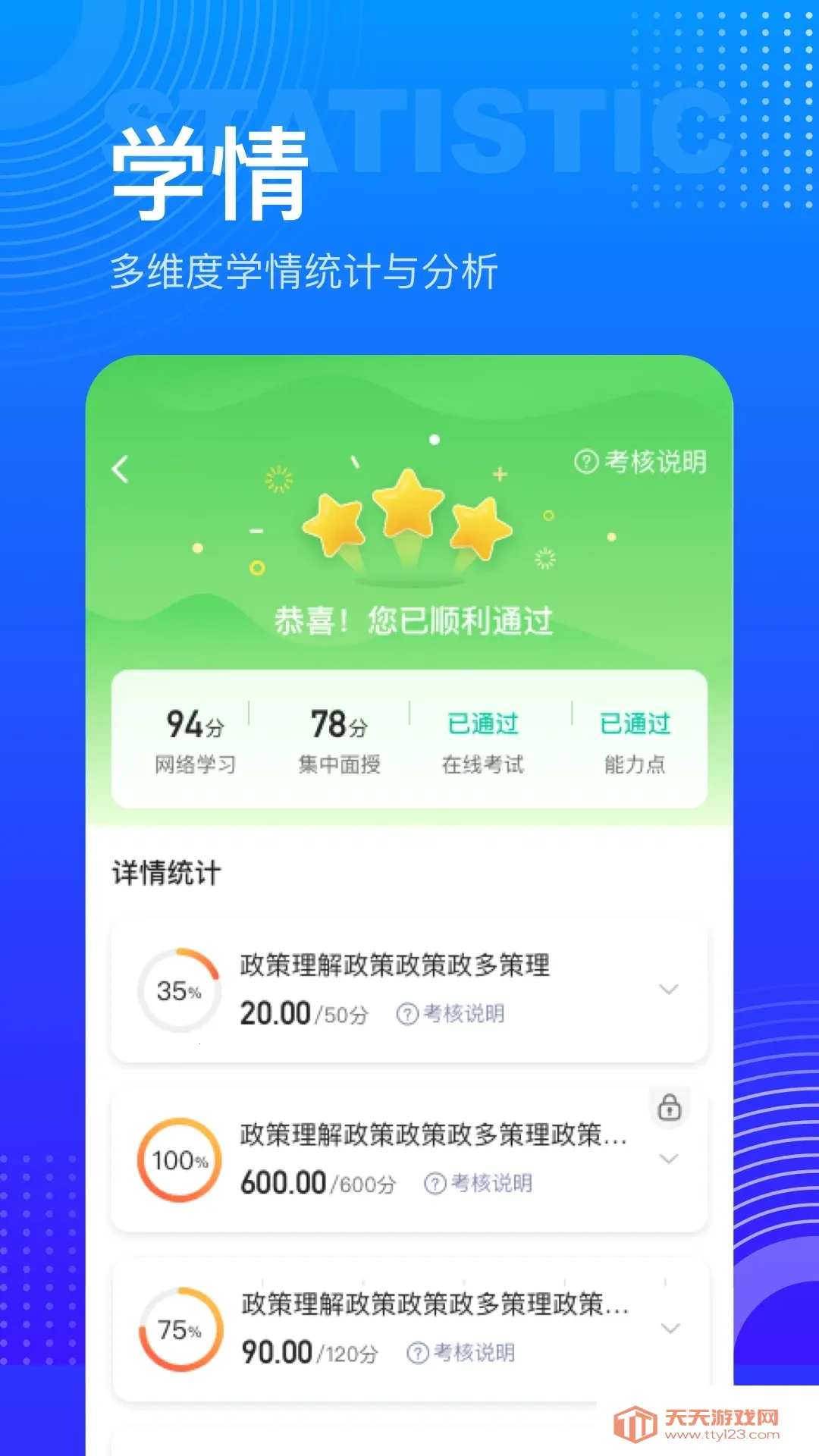Viewport: 819px width, 1456px height.
Task: Tap the question icon on the 90.00/120分 card
Action: click(x=416, y=1352)
